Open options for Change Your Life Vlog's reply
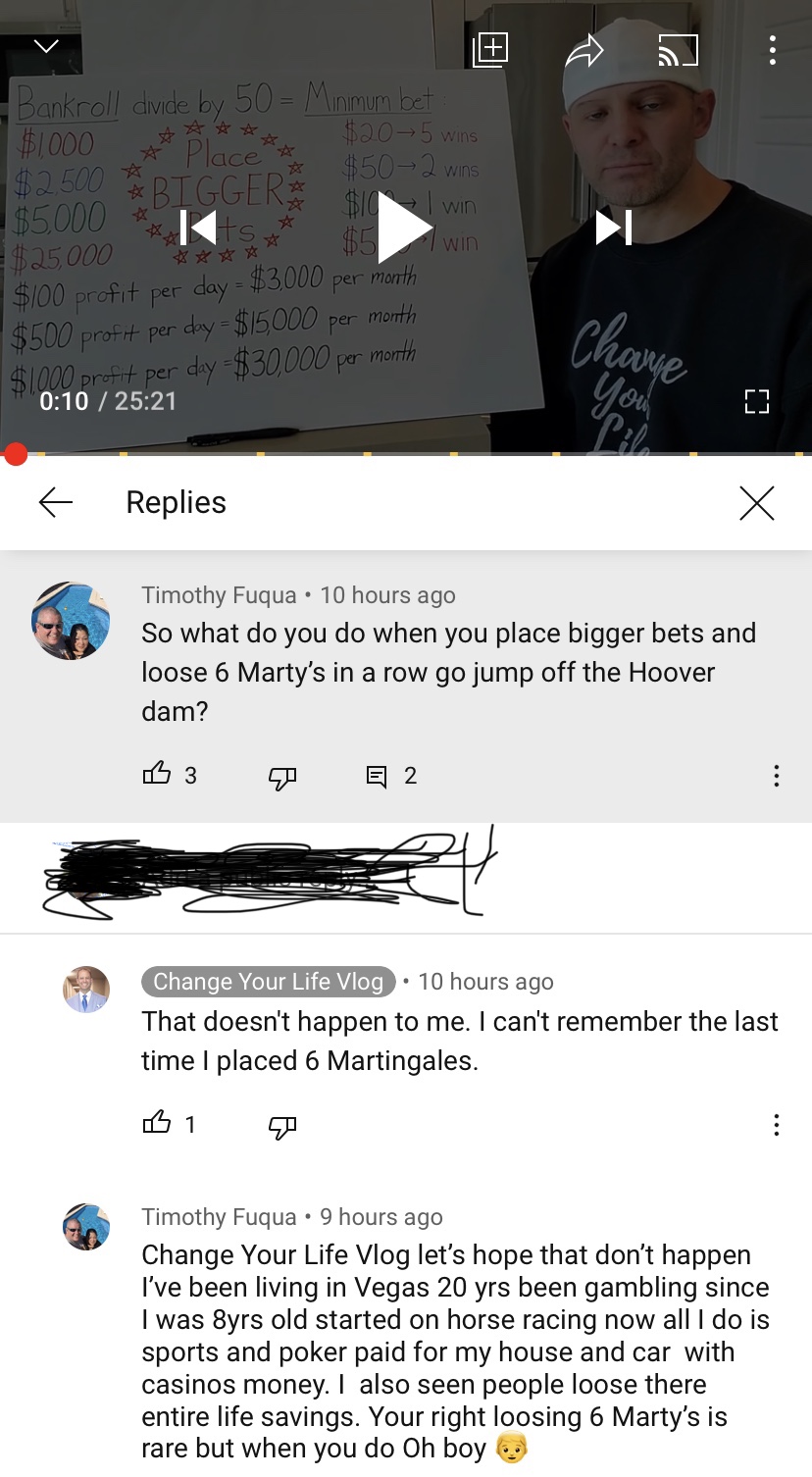 tap(776, 1125)
